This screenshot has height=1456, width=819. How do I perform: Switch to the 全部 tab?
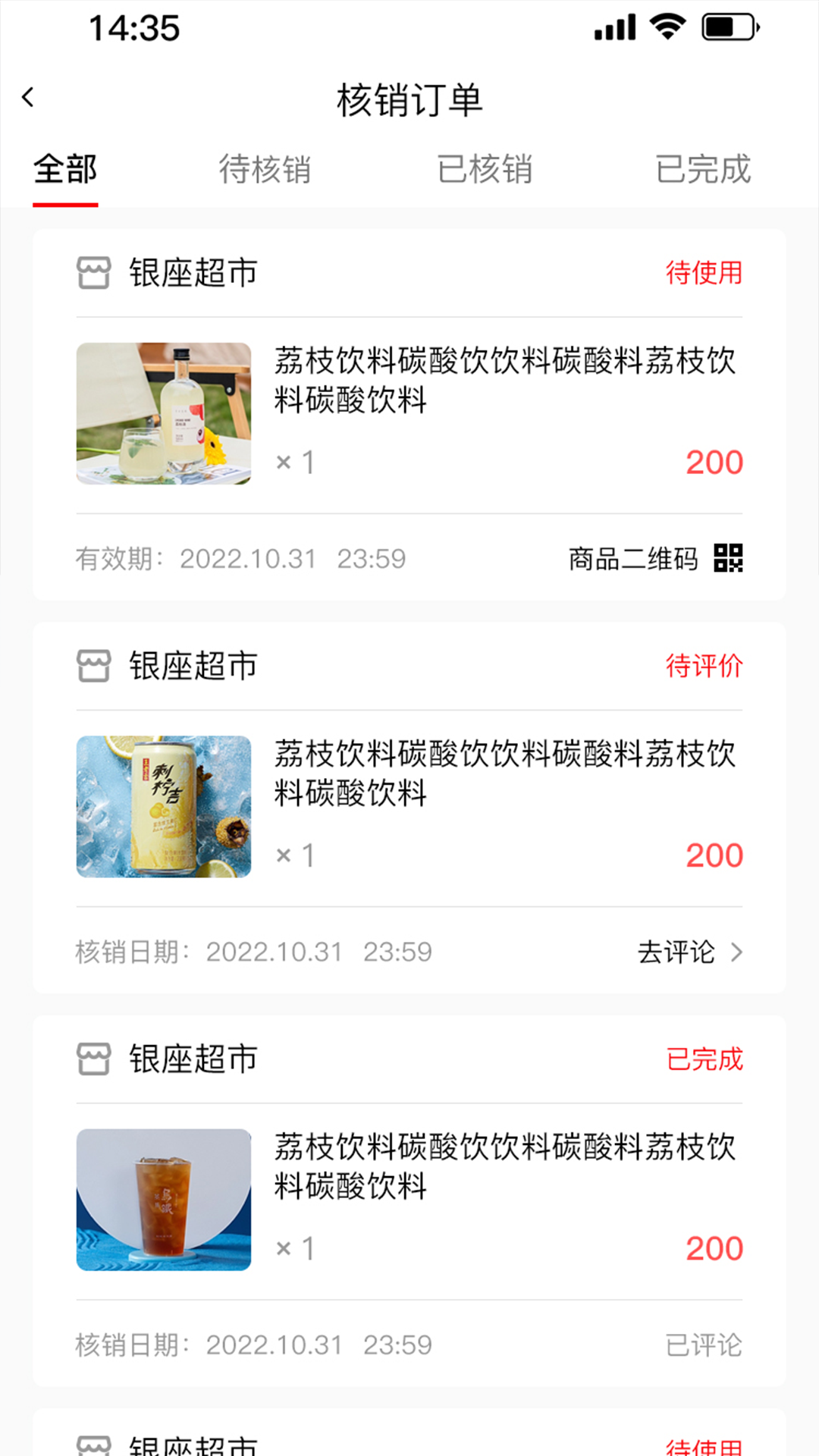65,169
